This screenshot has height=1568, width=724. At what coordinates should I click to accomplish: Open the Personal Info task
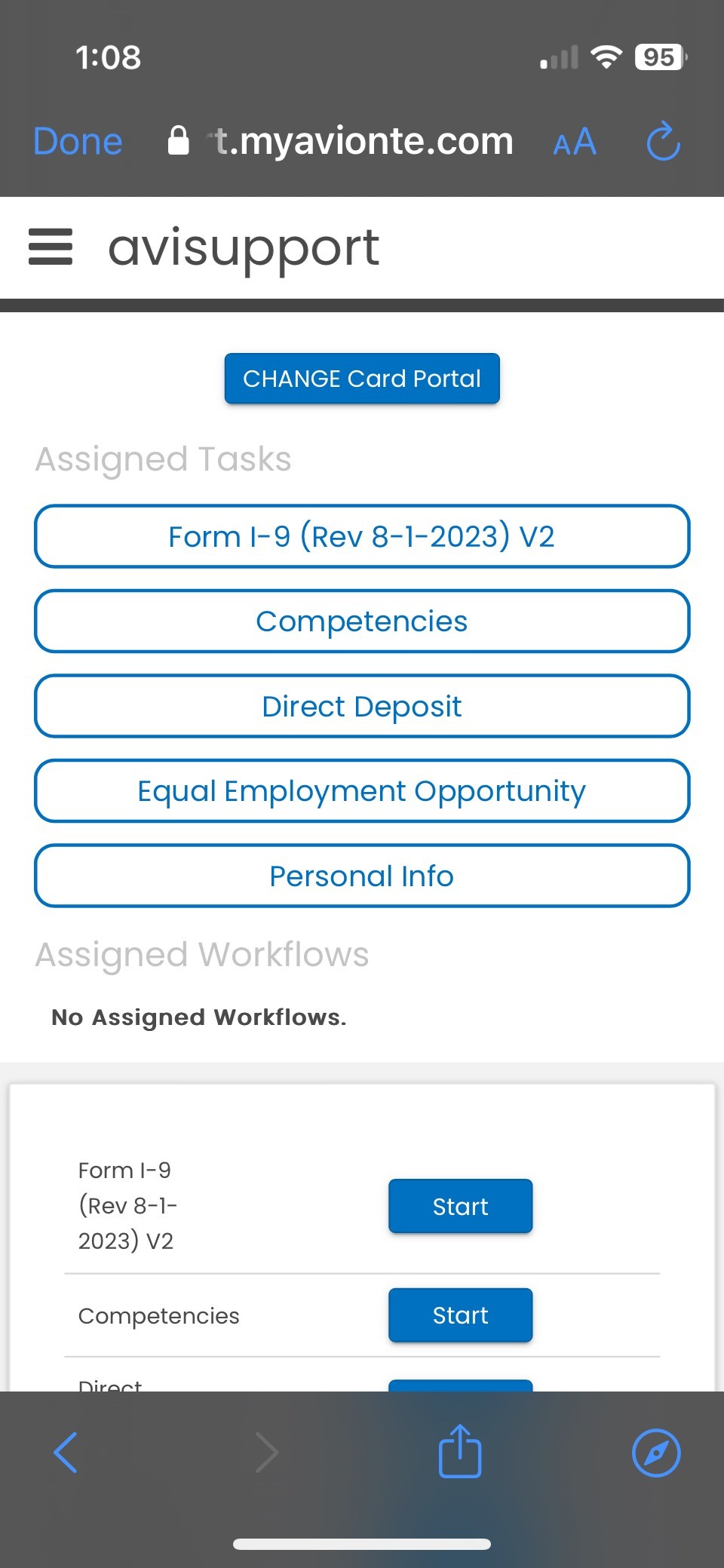pos(361,876)
